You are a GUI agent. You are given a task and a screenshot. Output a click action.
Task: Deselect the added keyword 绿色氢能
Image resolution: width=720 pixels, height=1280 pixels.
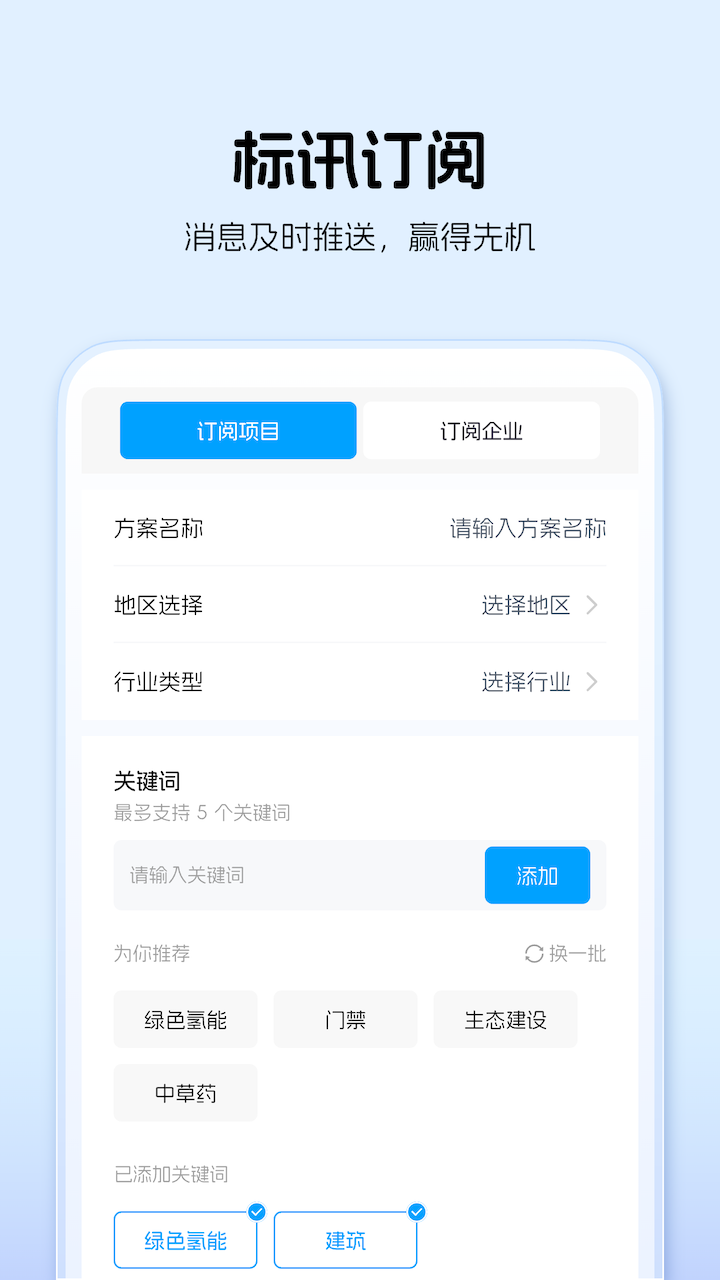185,1239
